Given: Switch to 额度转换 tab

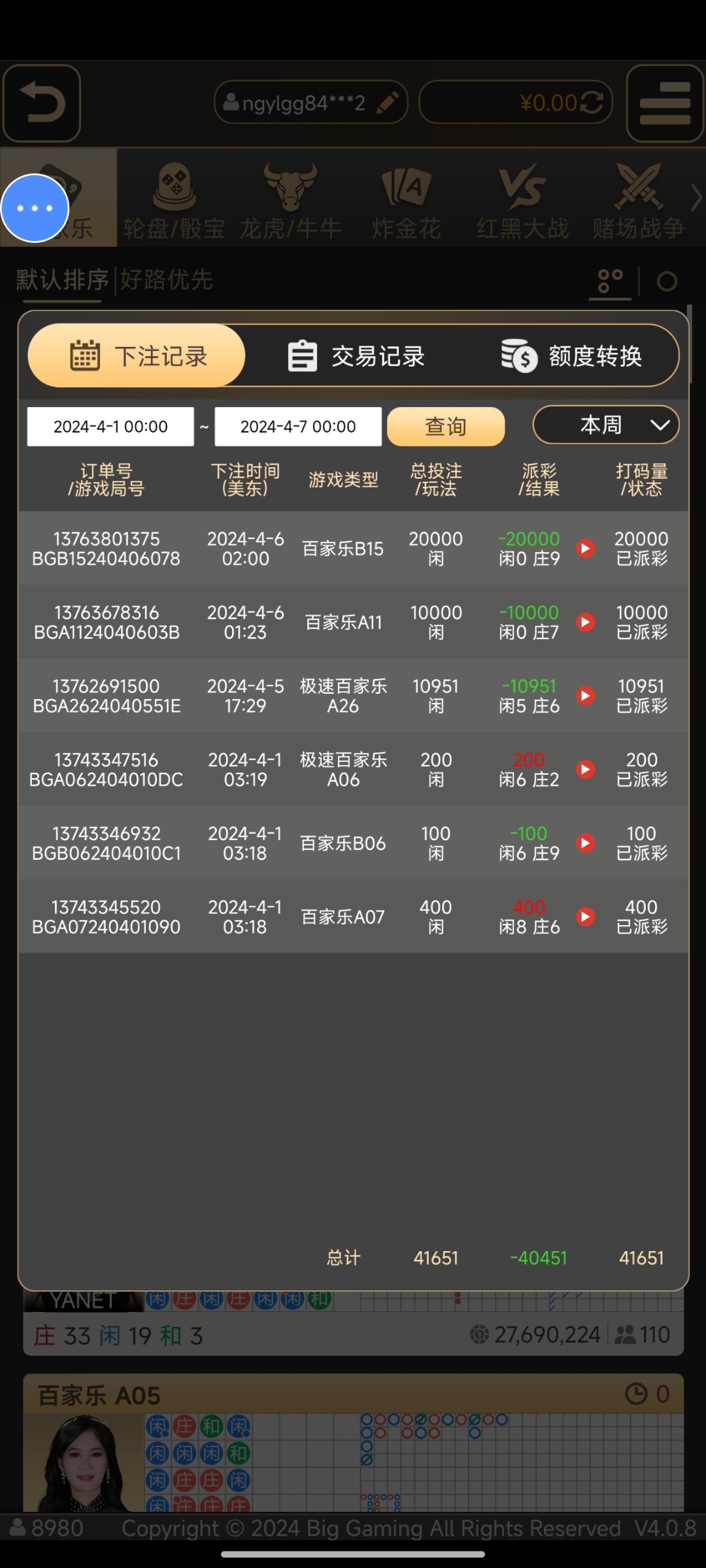Looking at the screenshot, I should click(572, 356).
